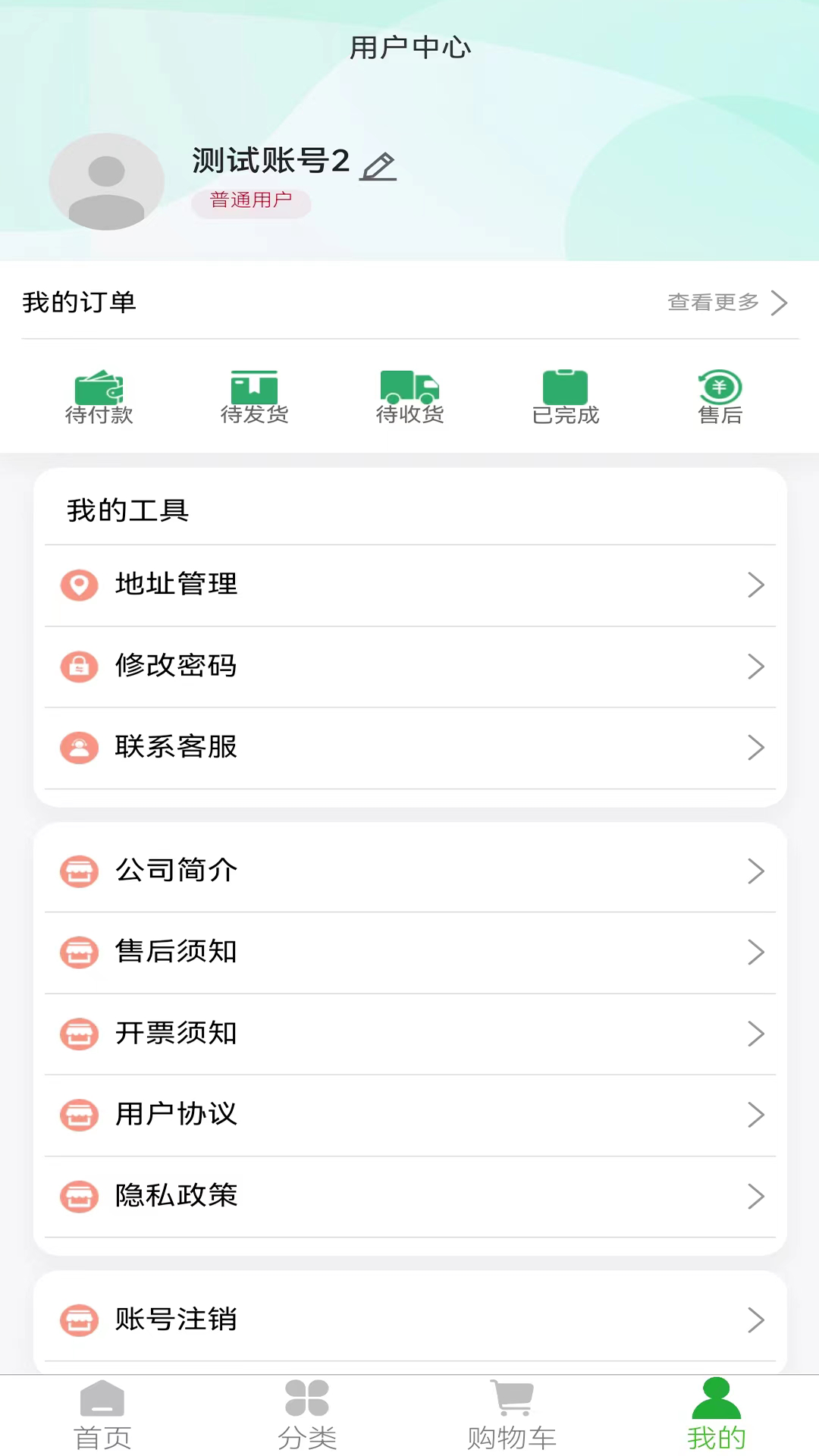Expand the chevron beside 隐私政策
The width and height of the screenshot is (819, 1456).
point(756,1196)
